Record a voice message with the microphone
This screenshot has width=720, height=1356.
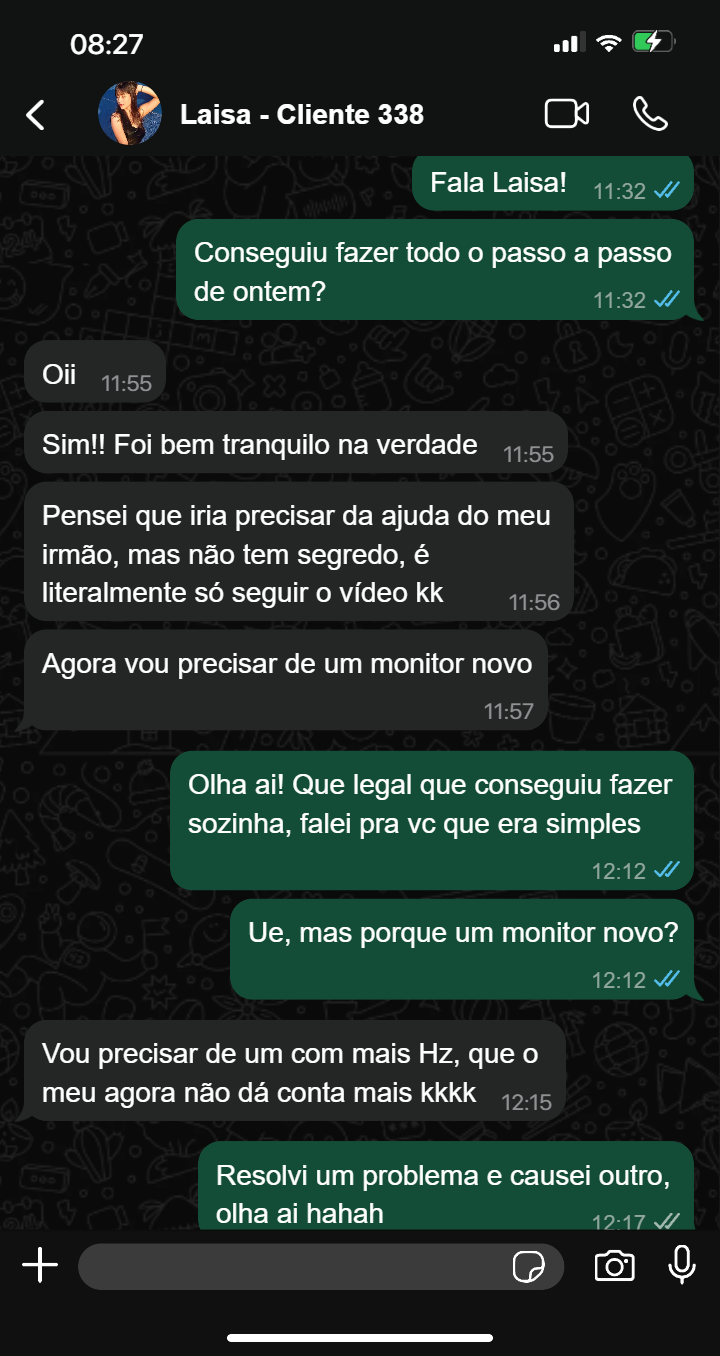(682, 1266)
